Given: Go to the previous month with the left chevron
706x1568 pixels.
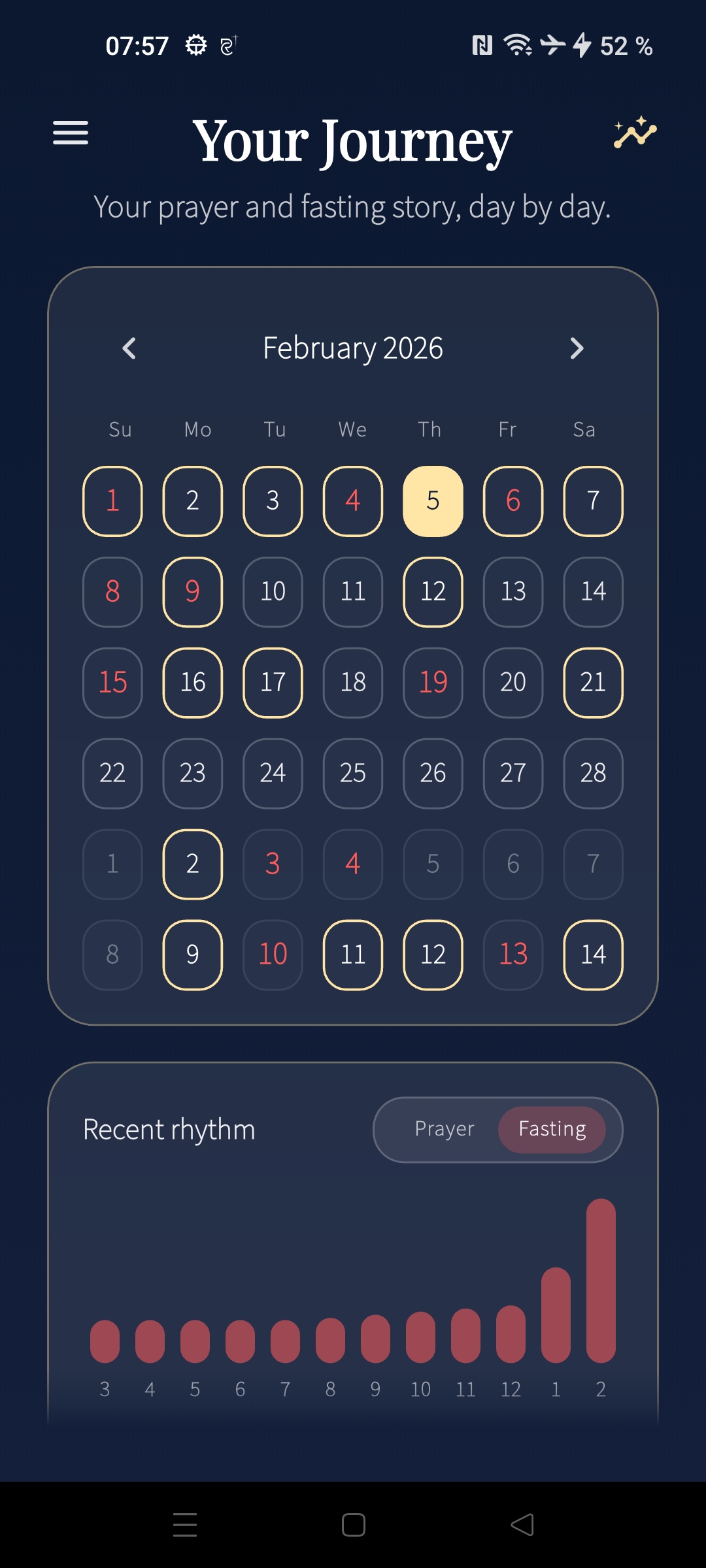Looking at the screenshot, I should (x=129, y=348).
